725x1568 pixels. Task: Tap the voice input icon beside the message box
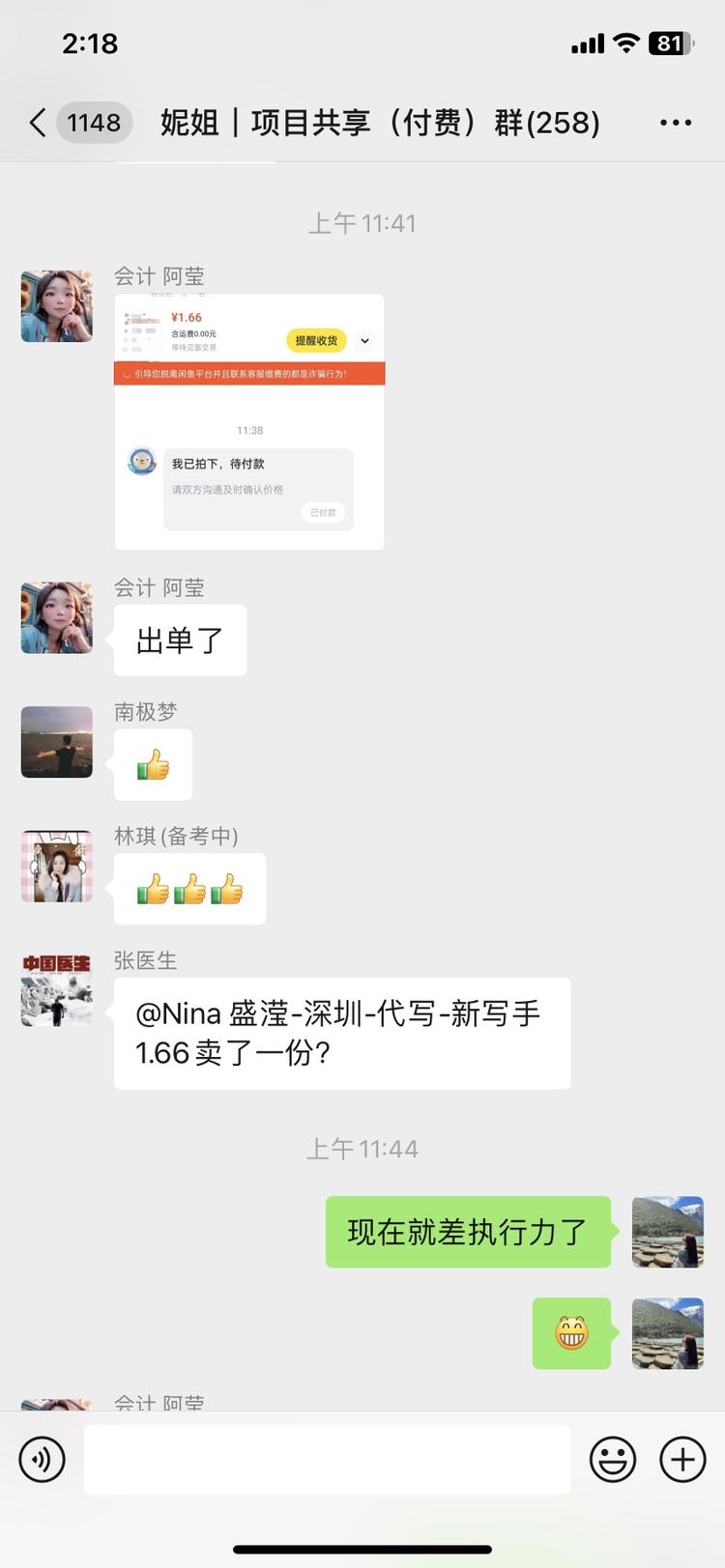pos(41,1459)
